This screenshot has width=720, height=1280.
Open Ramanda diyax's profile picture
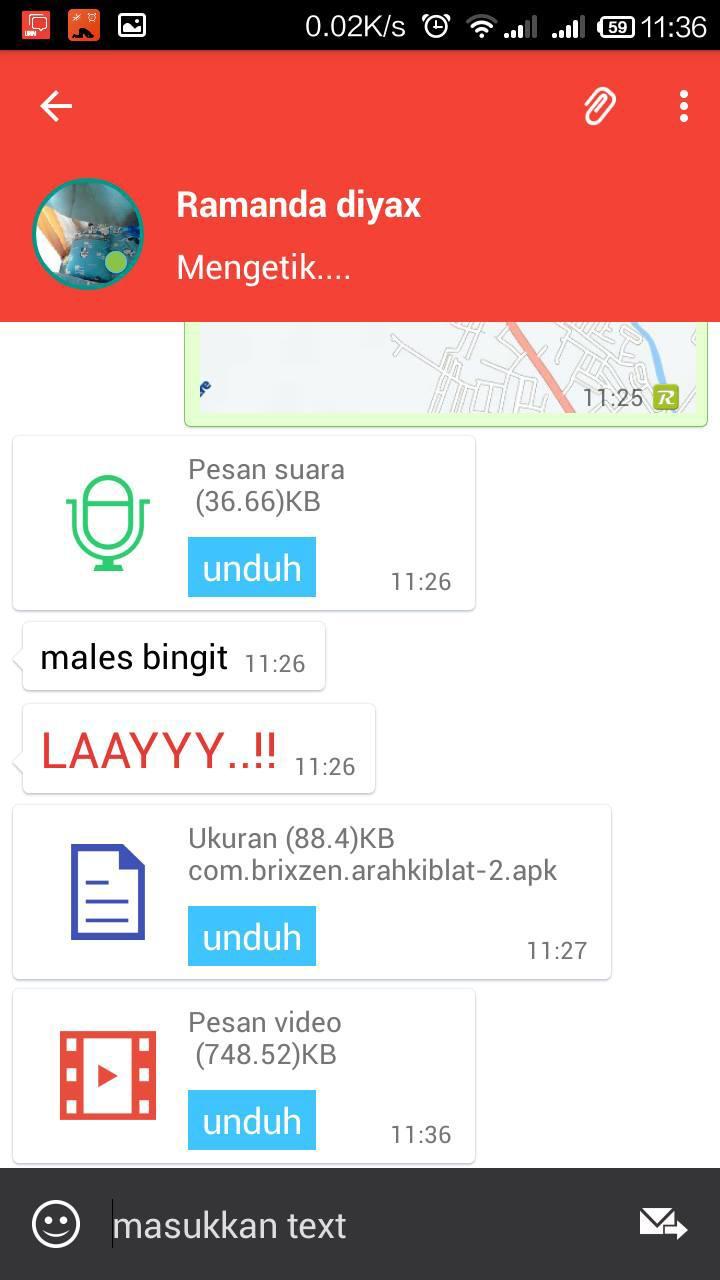click(x=88, y=234)
